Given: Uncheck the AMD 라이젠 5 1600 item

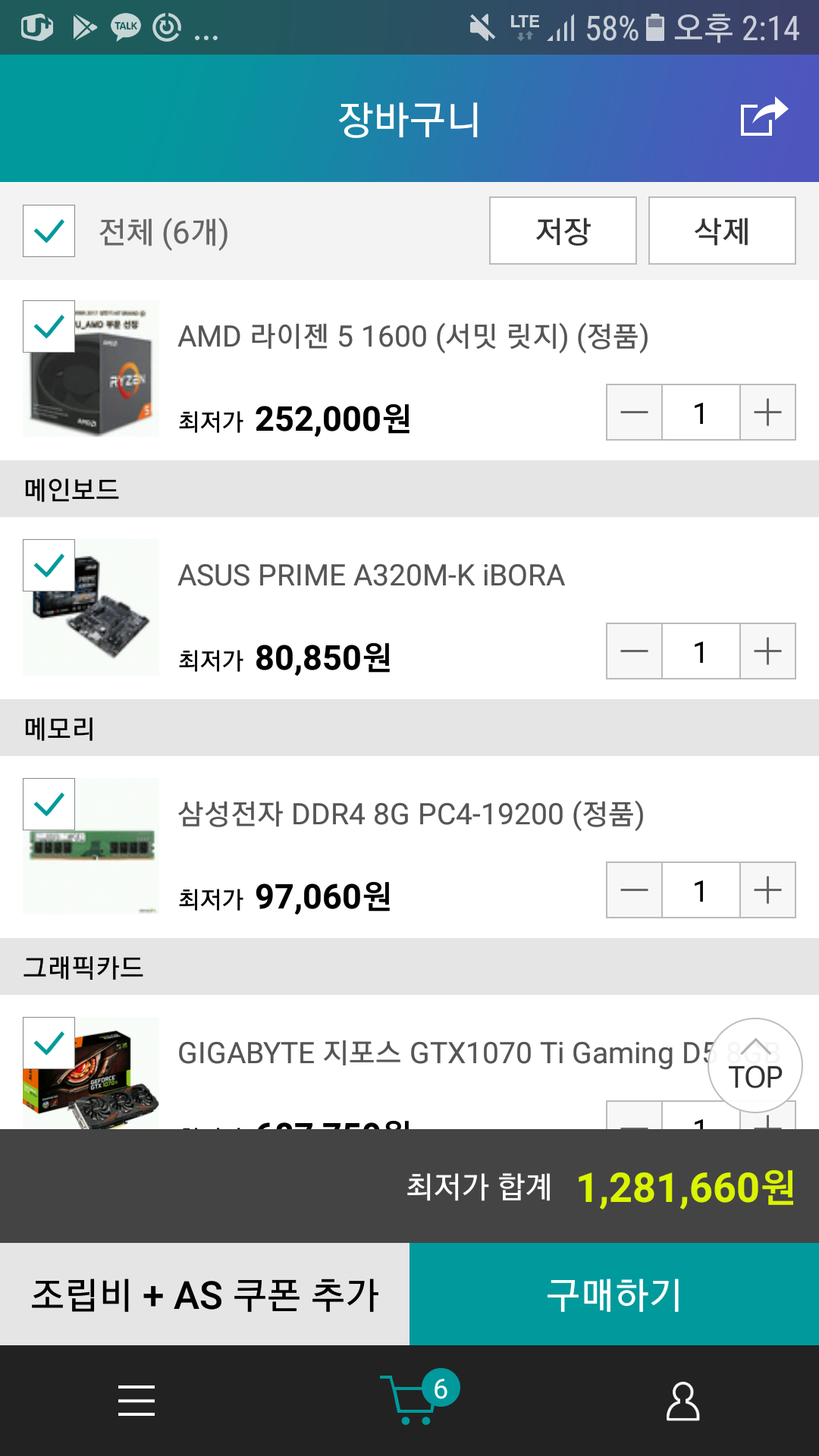Looking at the screenshot, I should [49, 327].
